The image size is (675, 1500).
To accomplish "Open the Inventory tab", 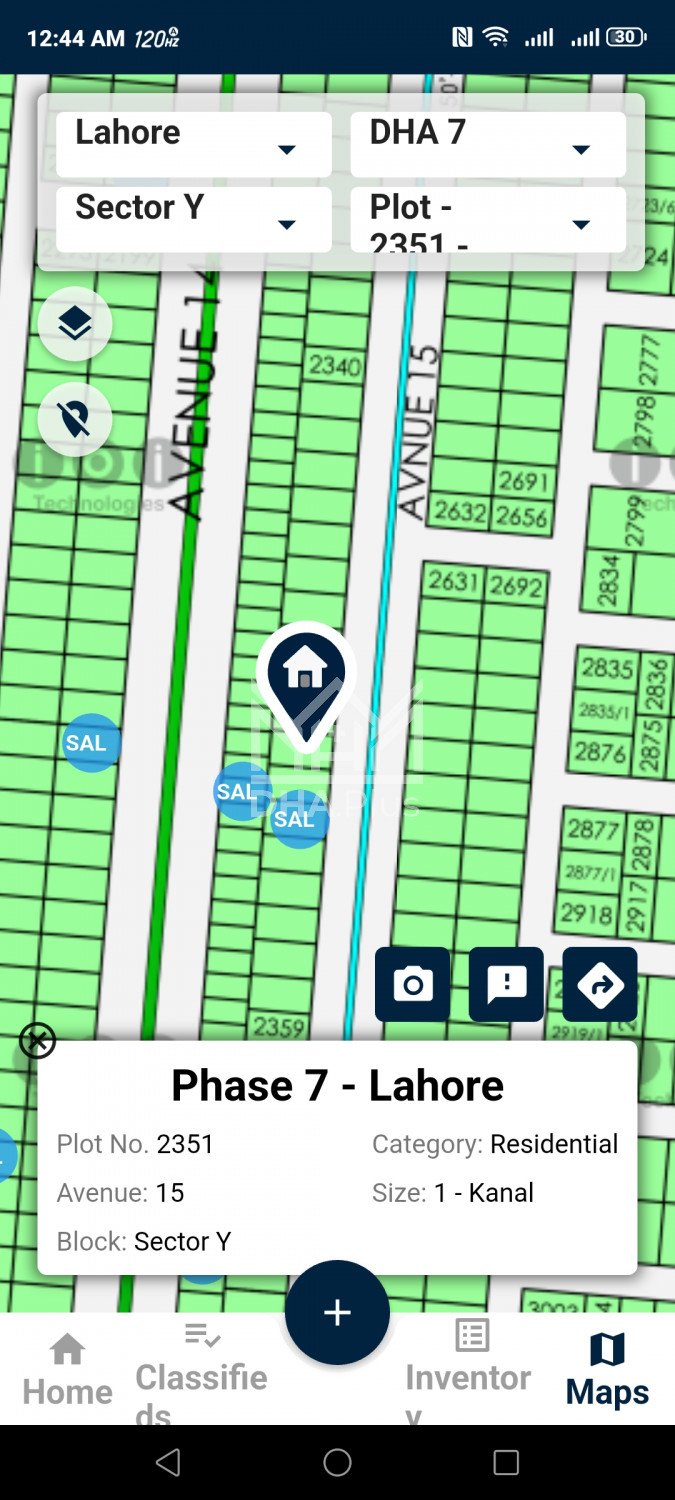I will click(469, 1370).
